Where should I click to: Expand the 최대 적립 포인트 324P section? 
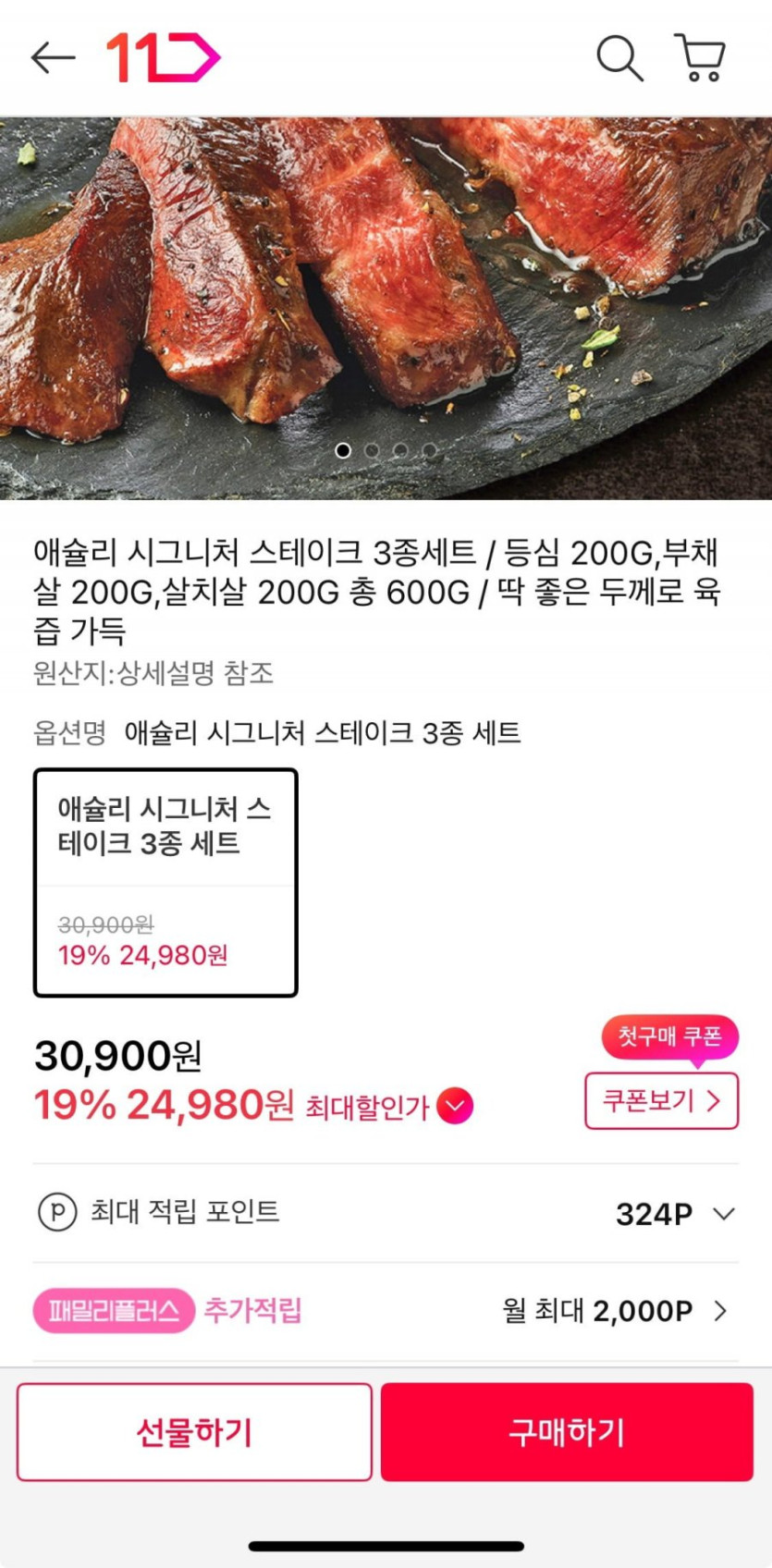[x=726, y=1214]
